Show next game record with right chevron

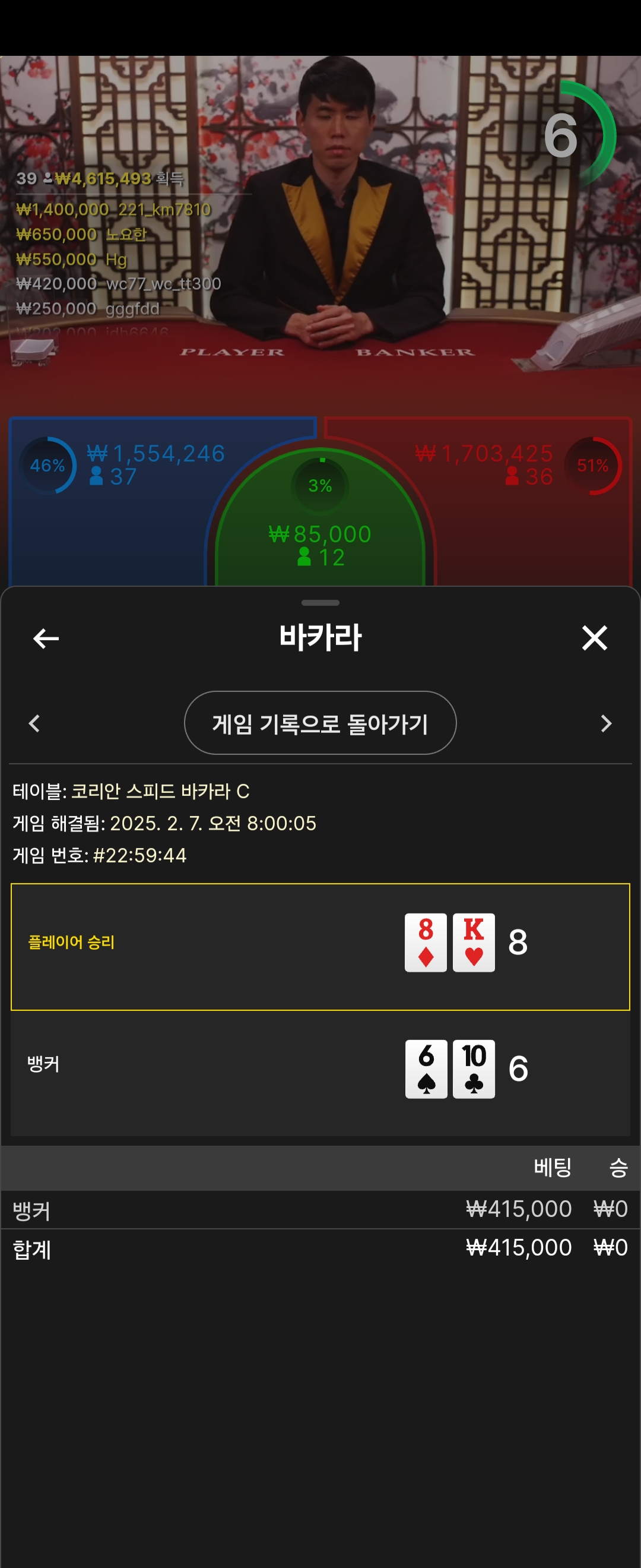tap(606, 723)
